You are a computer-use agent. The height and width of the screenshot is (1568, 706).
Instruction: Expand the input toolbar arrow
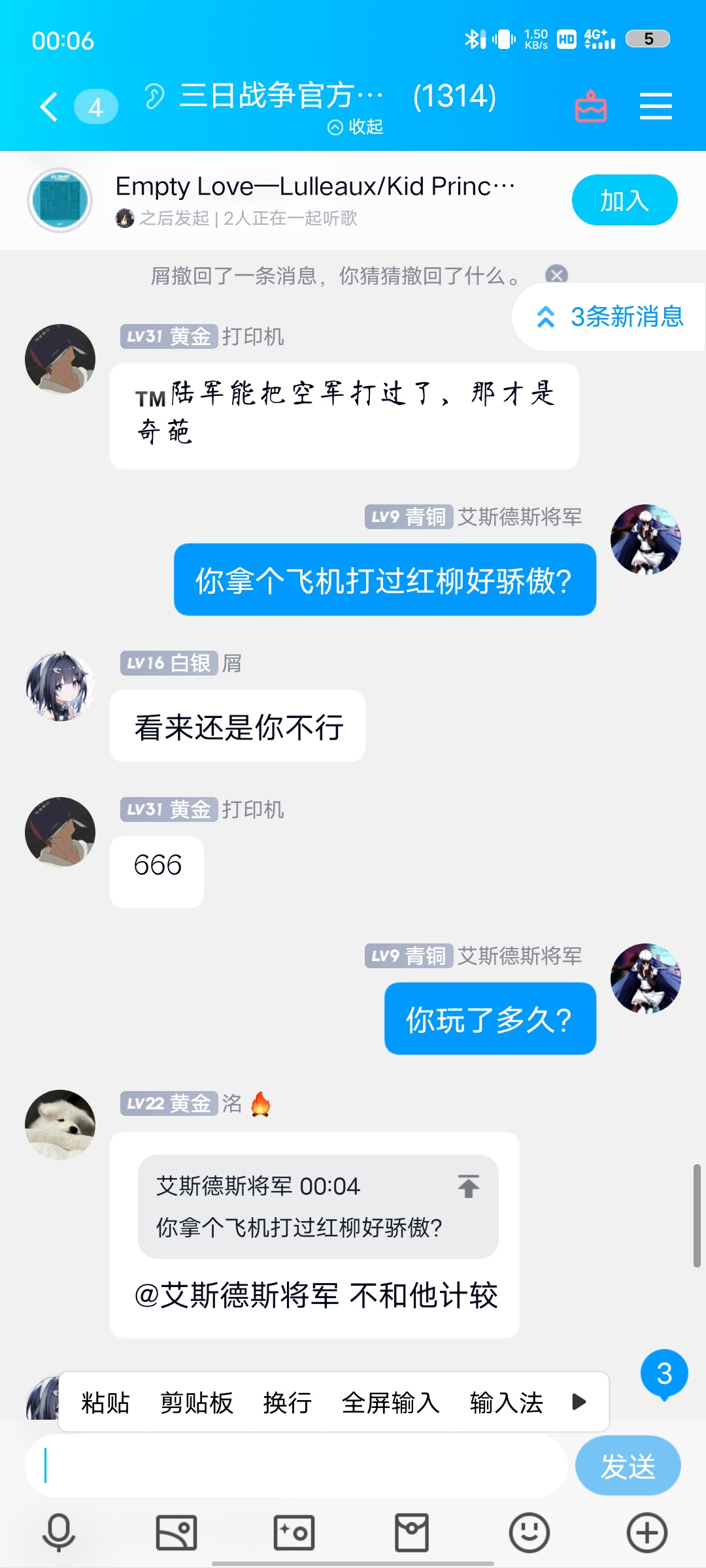[578, 1401]
